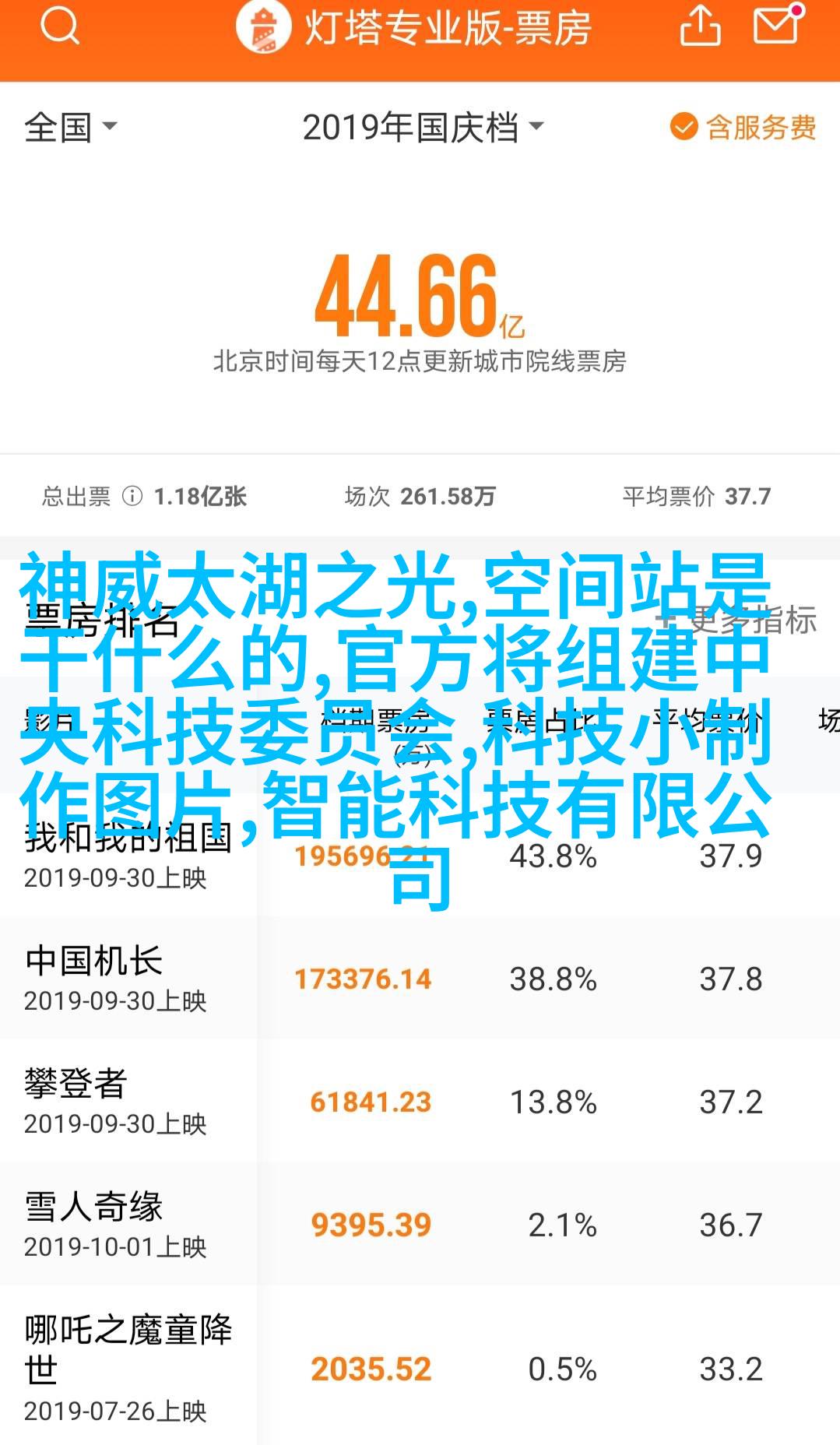The image size is (840, 1445).
Task: Show the info tip next to 总出票
Action: point(133,496)
